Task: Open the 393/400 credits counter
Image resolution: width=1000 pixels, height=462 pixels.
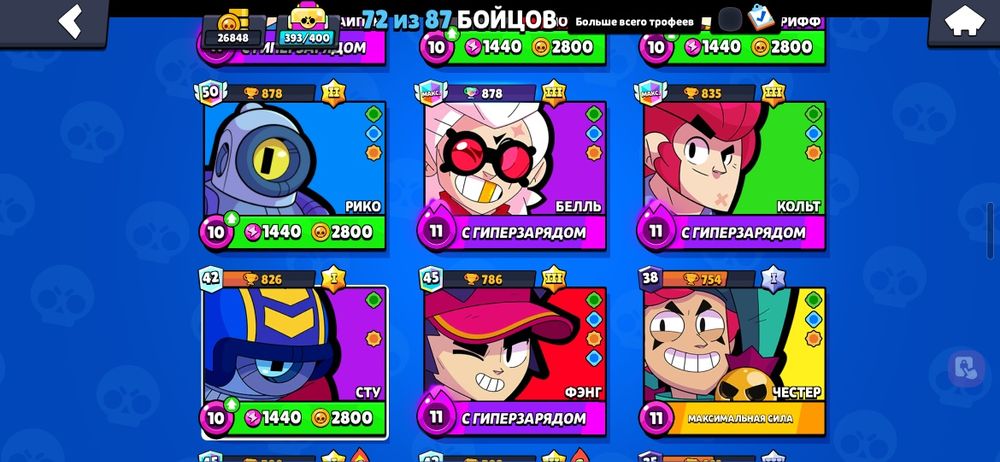Action: point(309,30)
